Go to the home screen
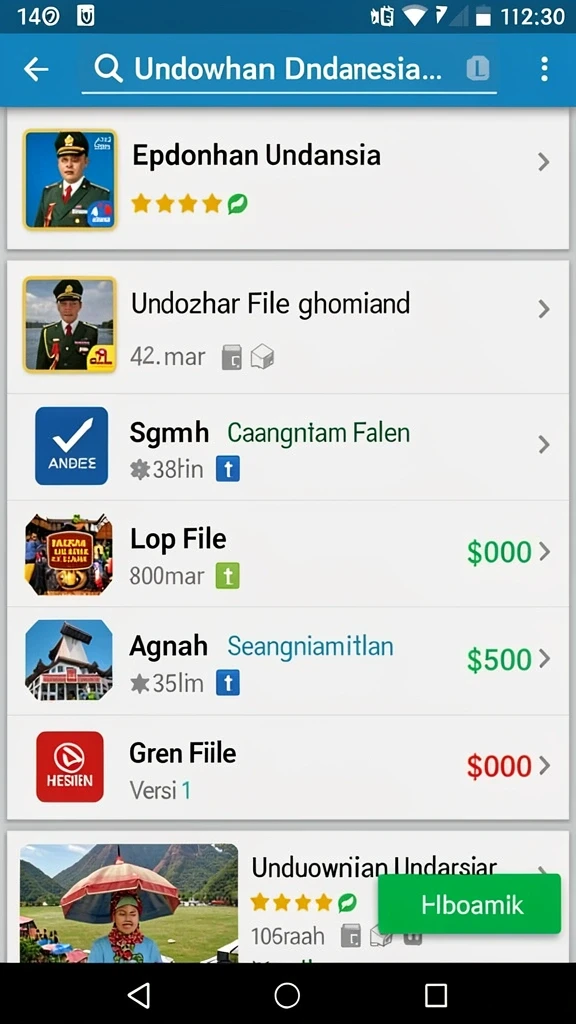 pyautogui.click(x=287, y=995)
